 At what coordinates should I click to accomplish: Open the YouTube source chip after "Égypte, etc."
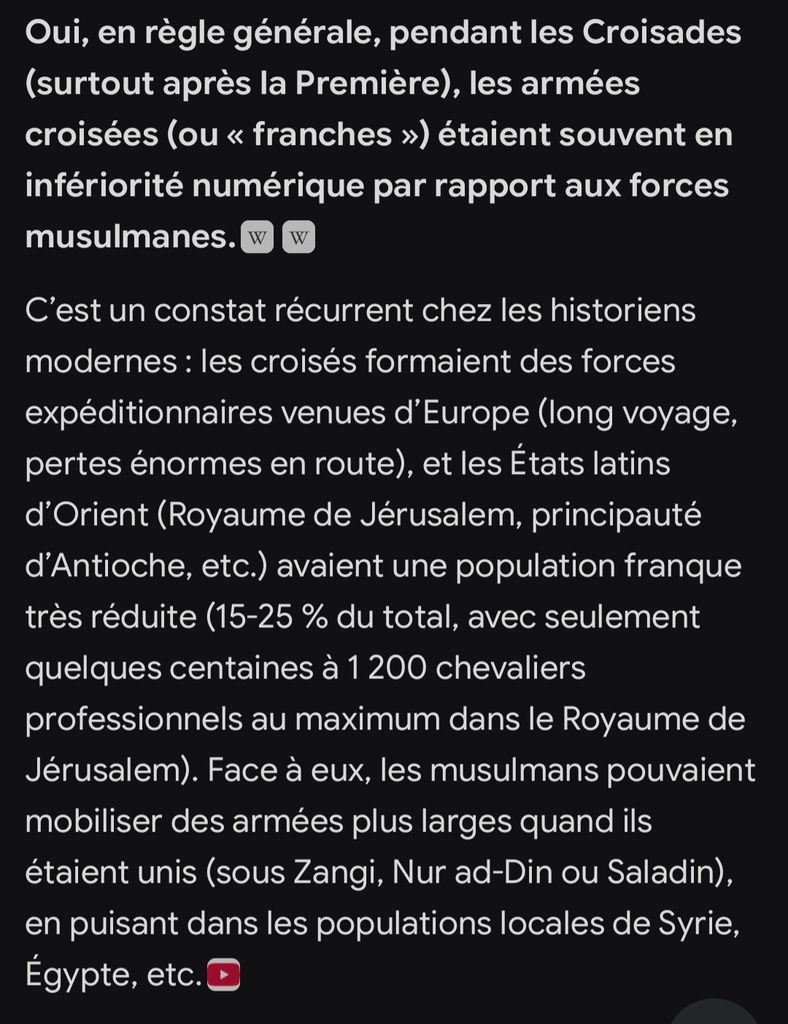(223, 975)
